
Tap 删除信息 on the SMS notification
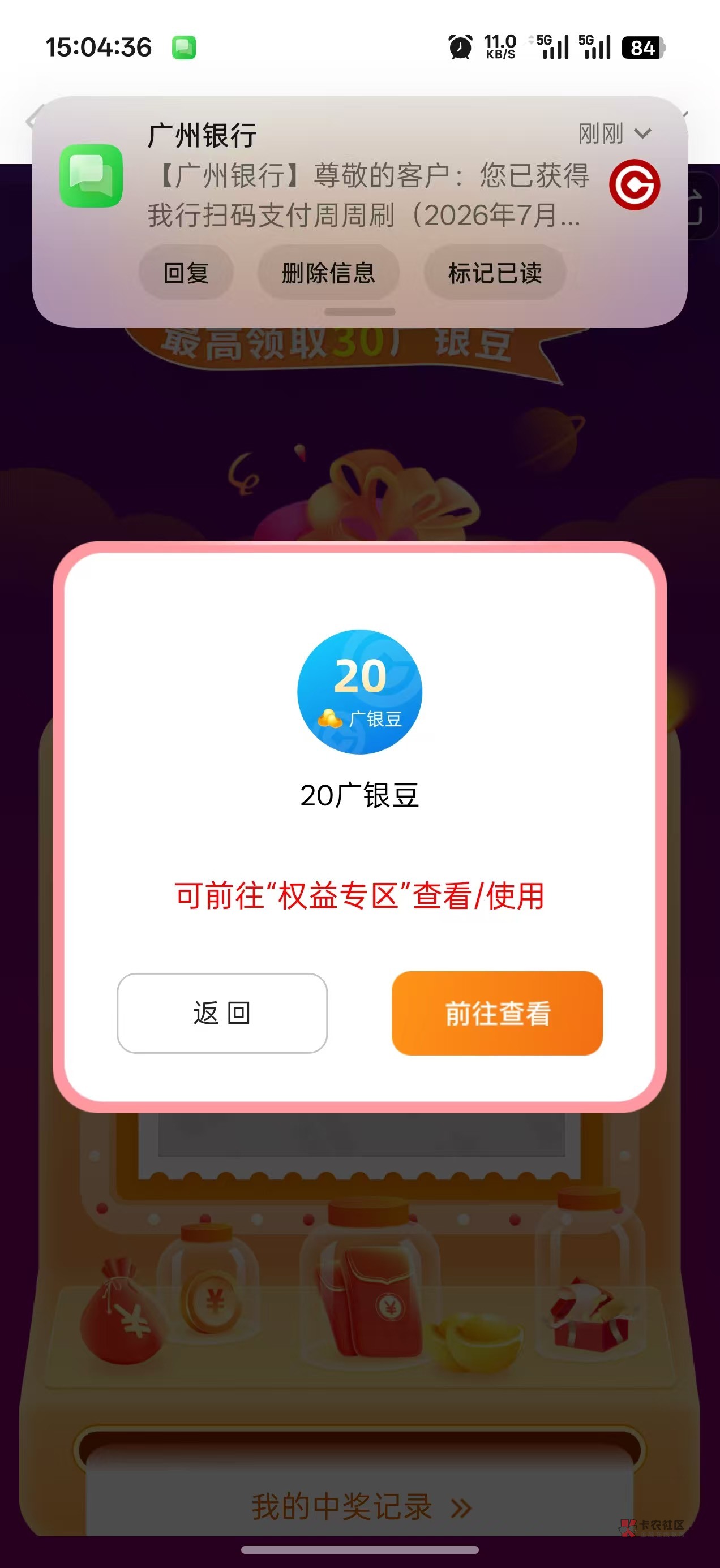[328, 273]
